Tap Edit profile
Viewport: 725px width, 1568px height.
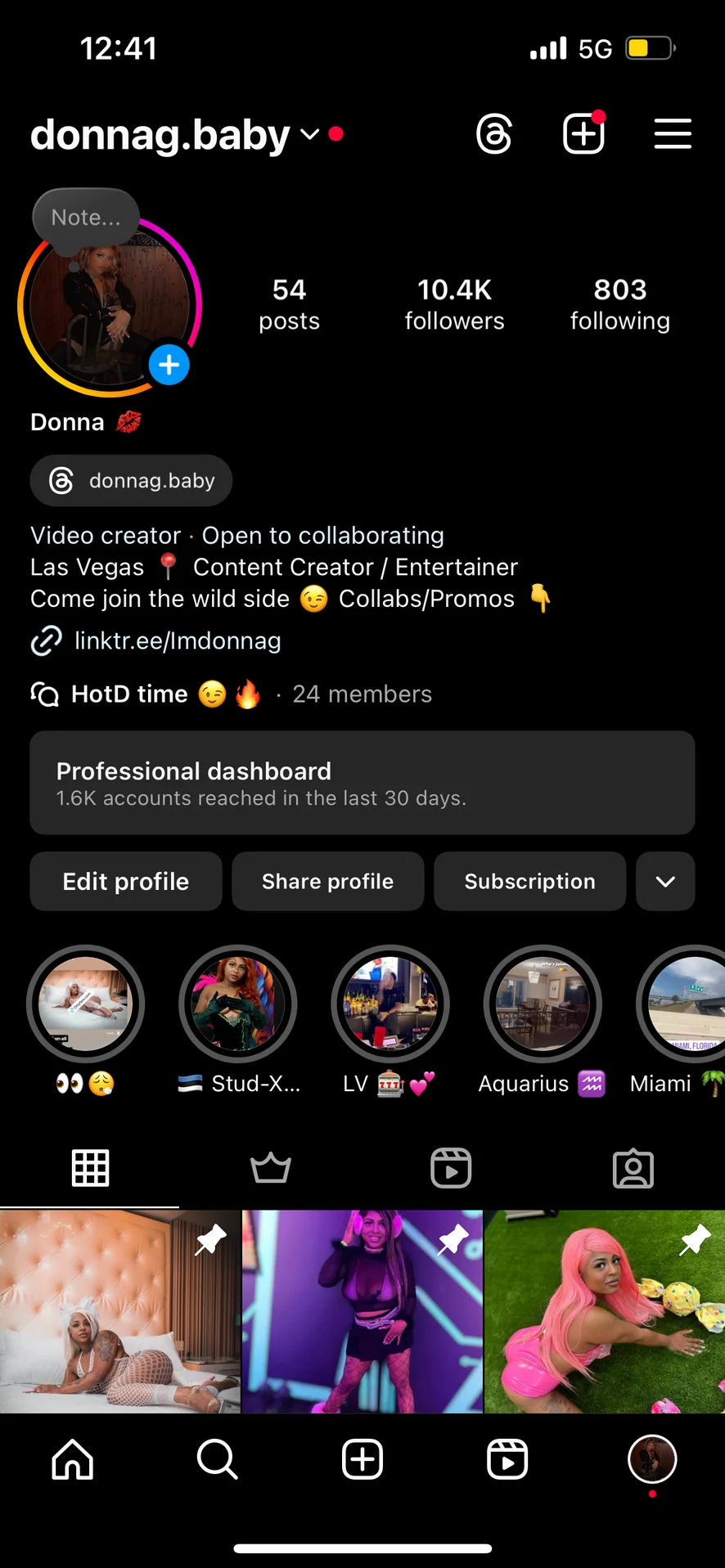click(x=126, y=882)
